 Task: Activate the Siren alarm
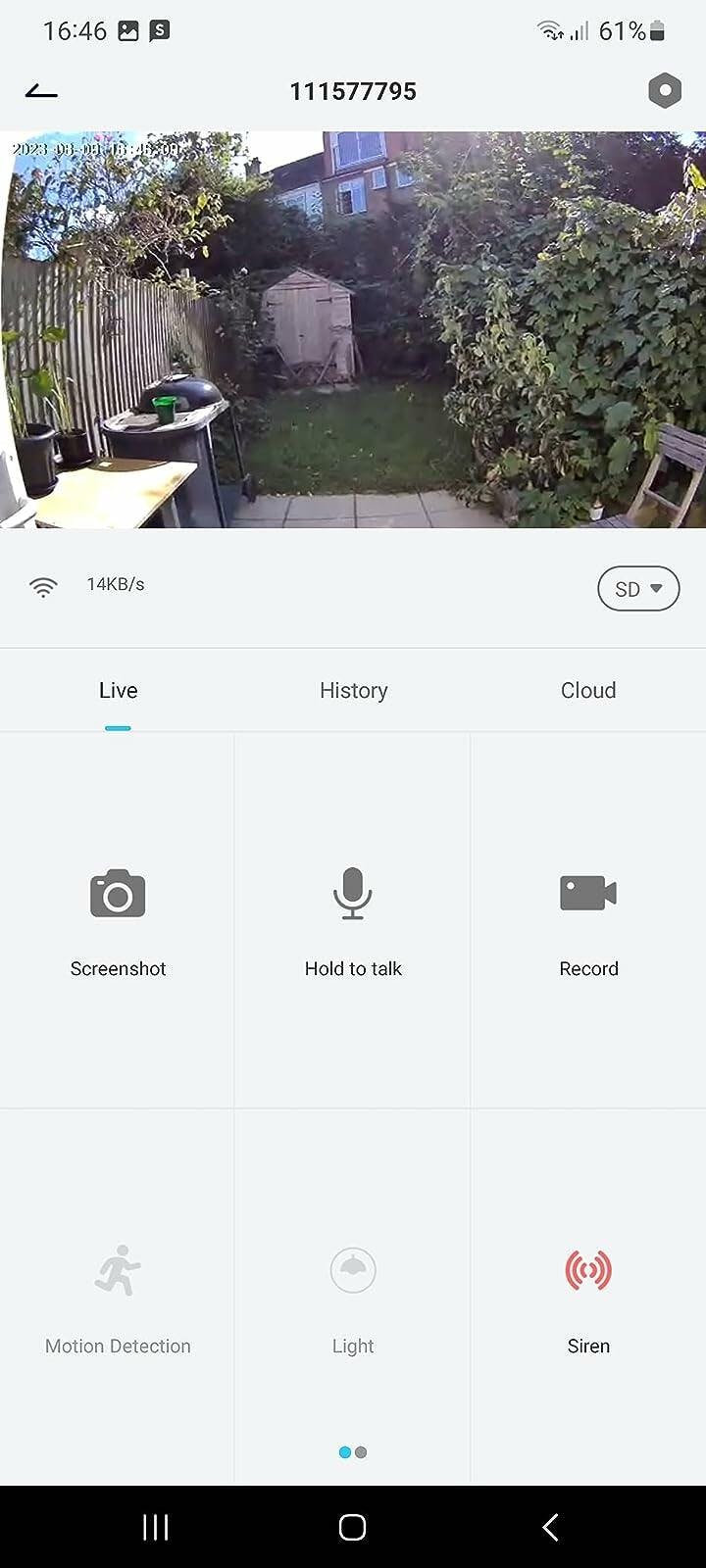pyautogui.click(x=588, y=1271)
